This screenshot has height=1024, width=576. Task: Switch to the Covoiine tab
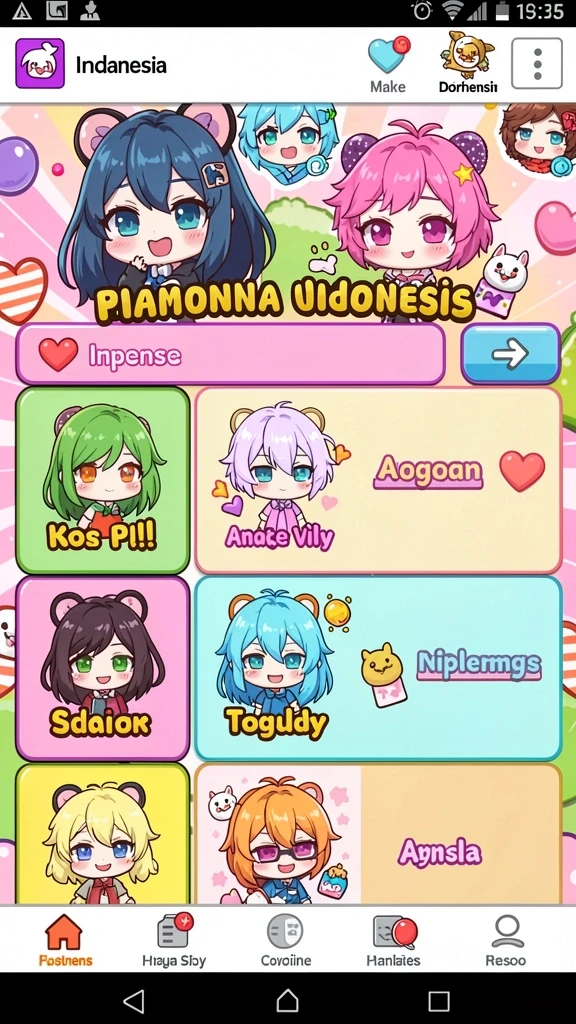click(x=286, y=940)
